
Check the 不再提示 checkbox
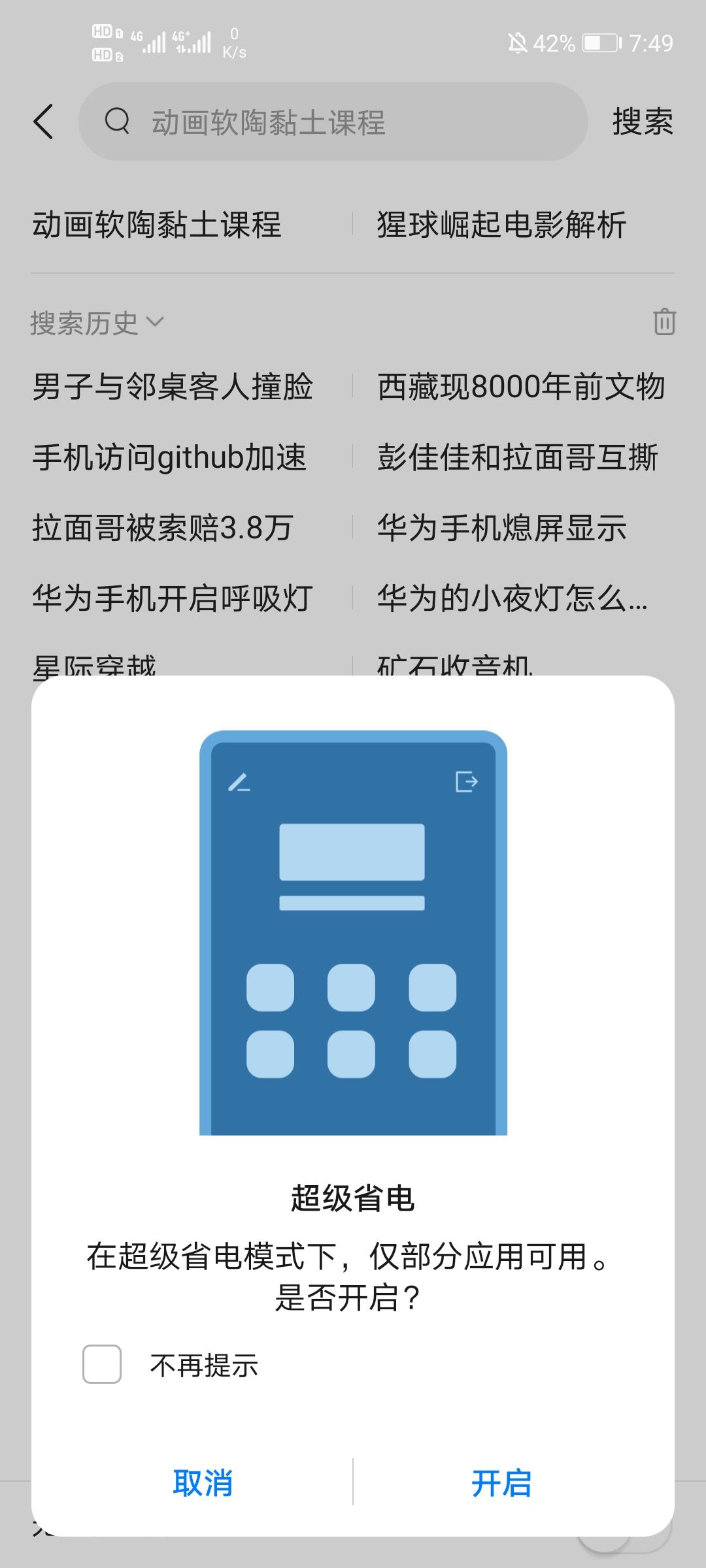(x=102, y=1364)
